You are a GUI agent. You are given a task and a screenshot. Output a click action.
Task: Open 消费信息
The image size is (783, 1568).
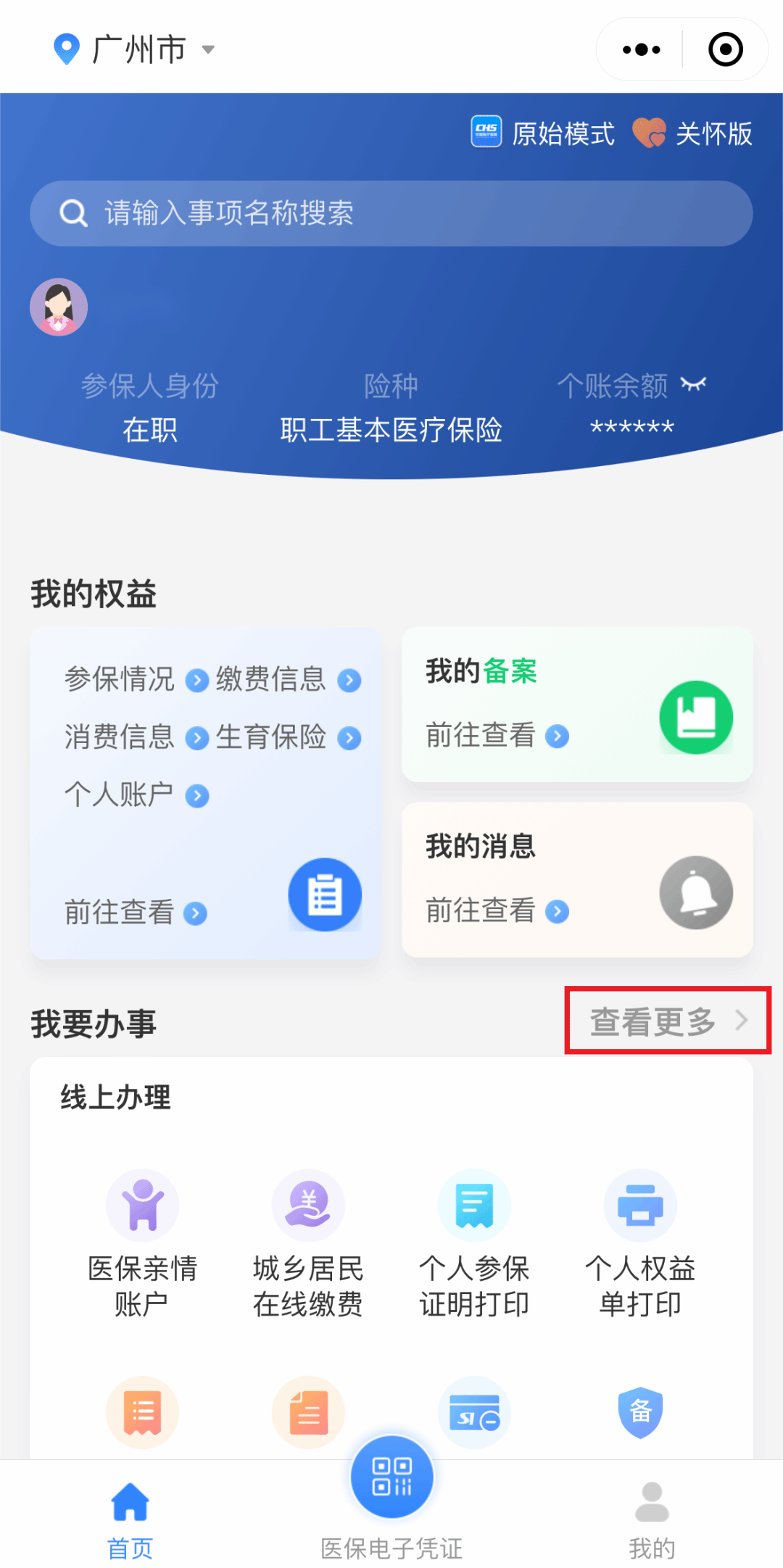coord(136,737)
